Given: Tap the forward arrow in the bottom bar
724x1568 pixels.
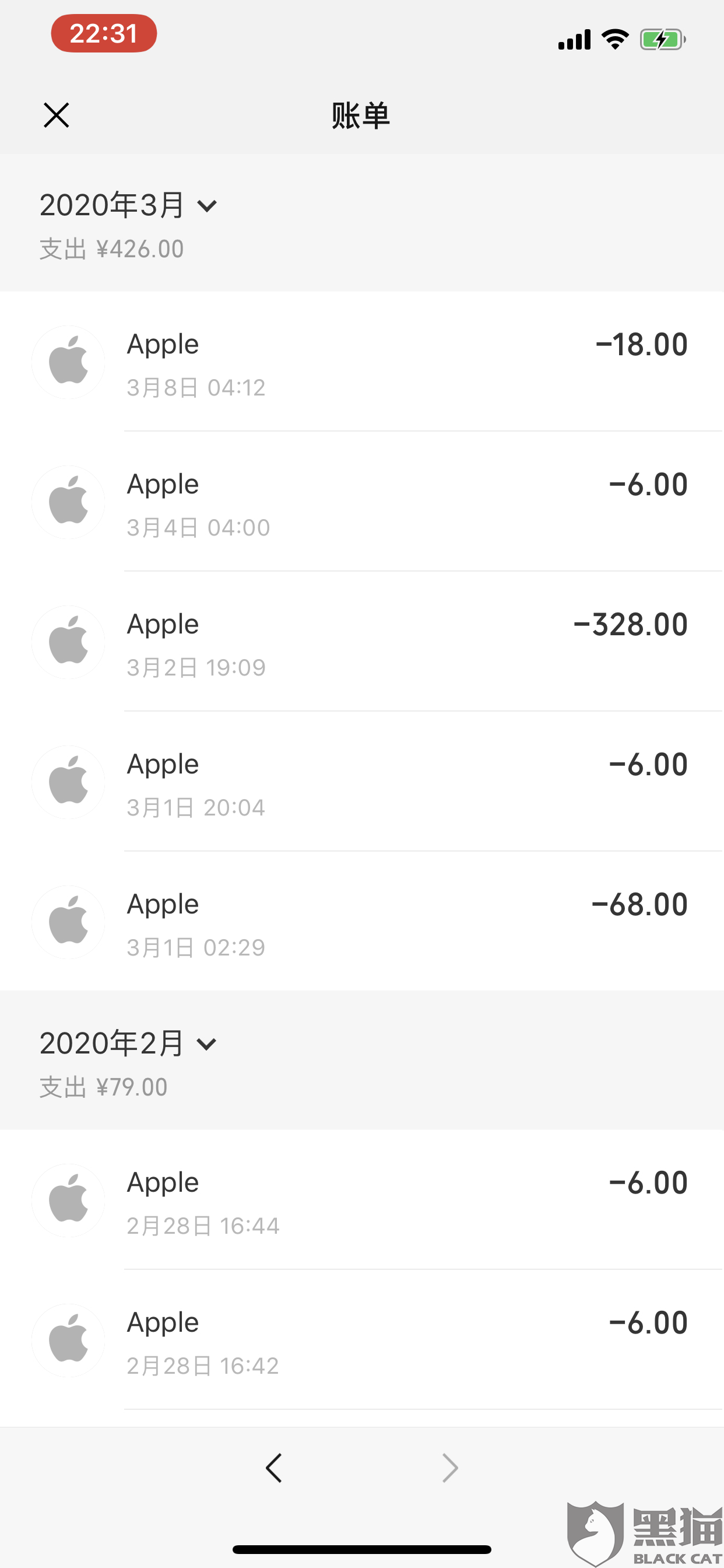Looking at the screenshot, I should [x=449, y=1468].
